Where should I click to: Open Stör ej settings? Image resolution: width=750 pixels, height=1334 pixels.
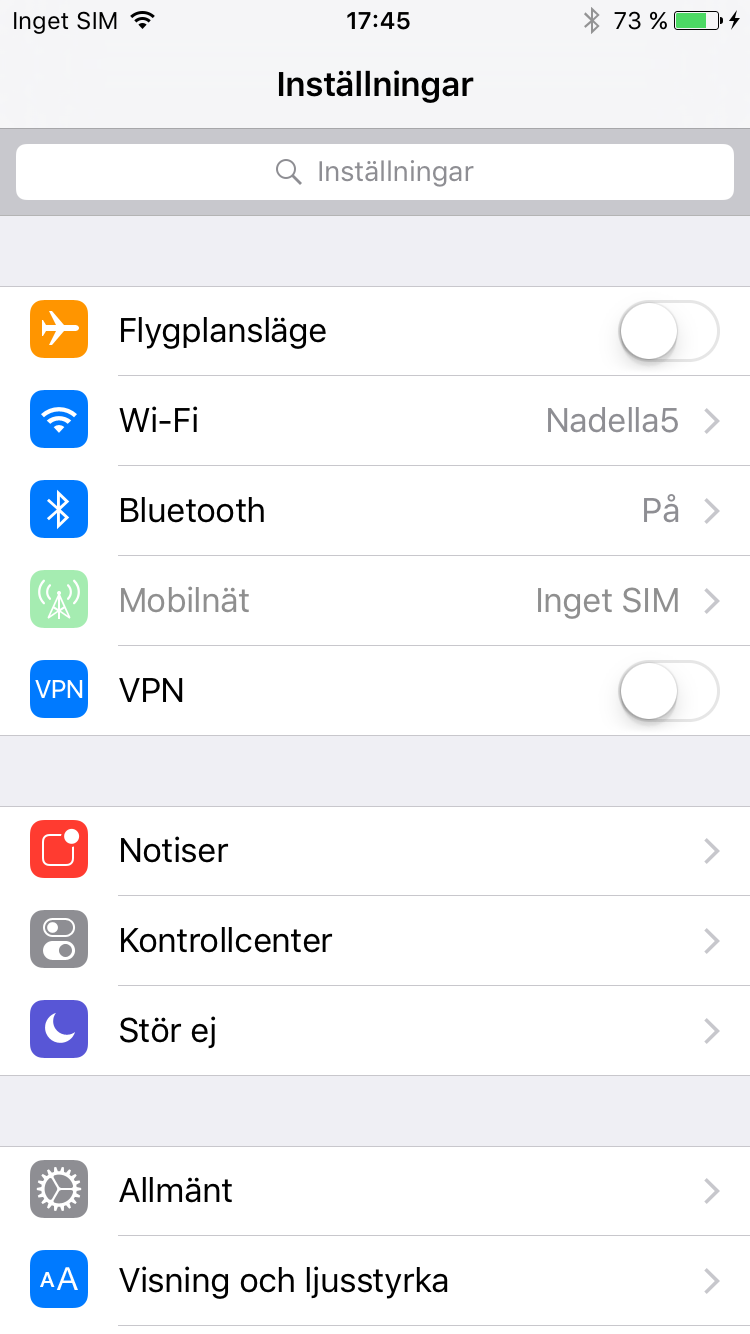[375, 1031]
